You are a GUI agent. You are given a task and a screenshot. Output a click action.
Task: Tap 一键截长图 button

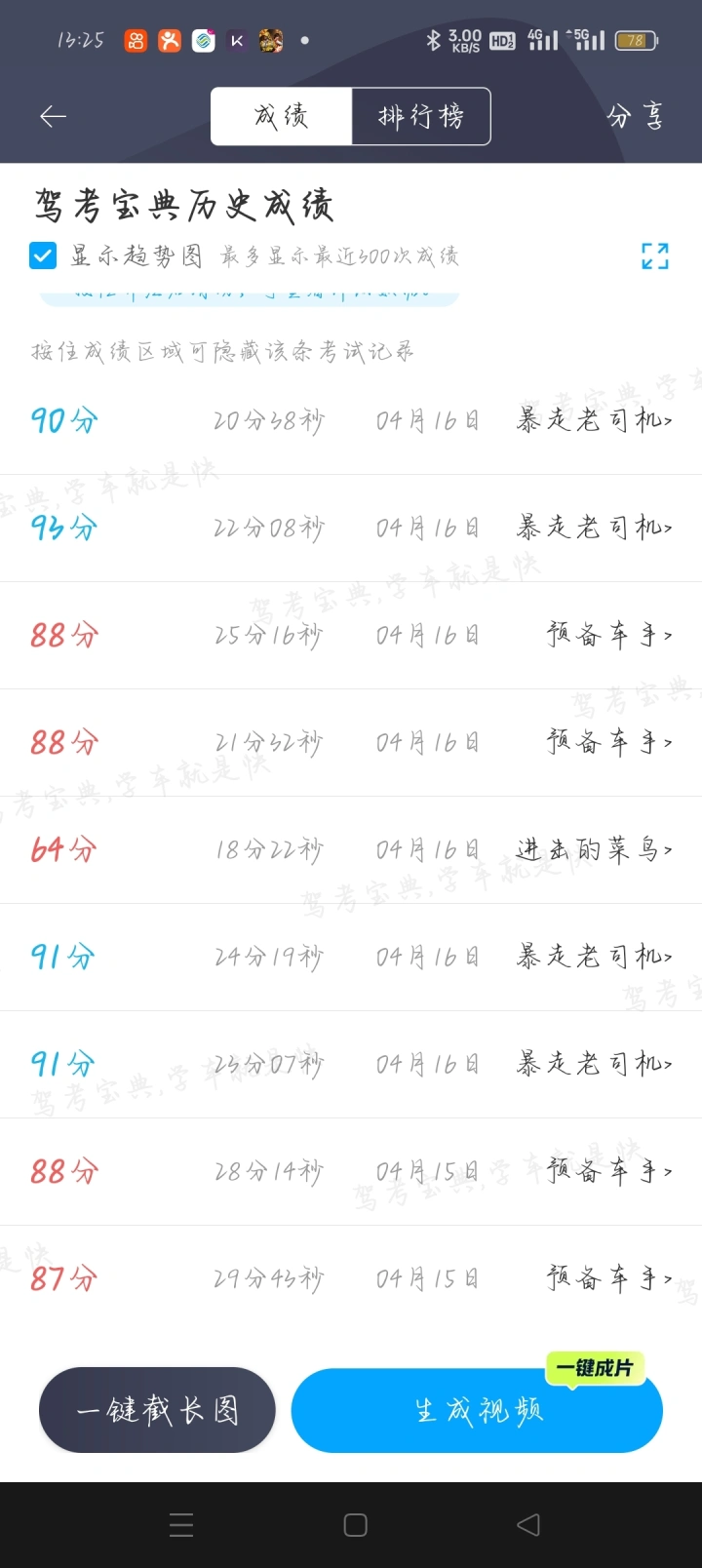[x=157, y=1410]
